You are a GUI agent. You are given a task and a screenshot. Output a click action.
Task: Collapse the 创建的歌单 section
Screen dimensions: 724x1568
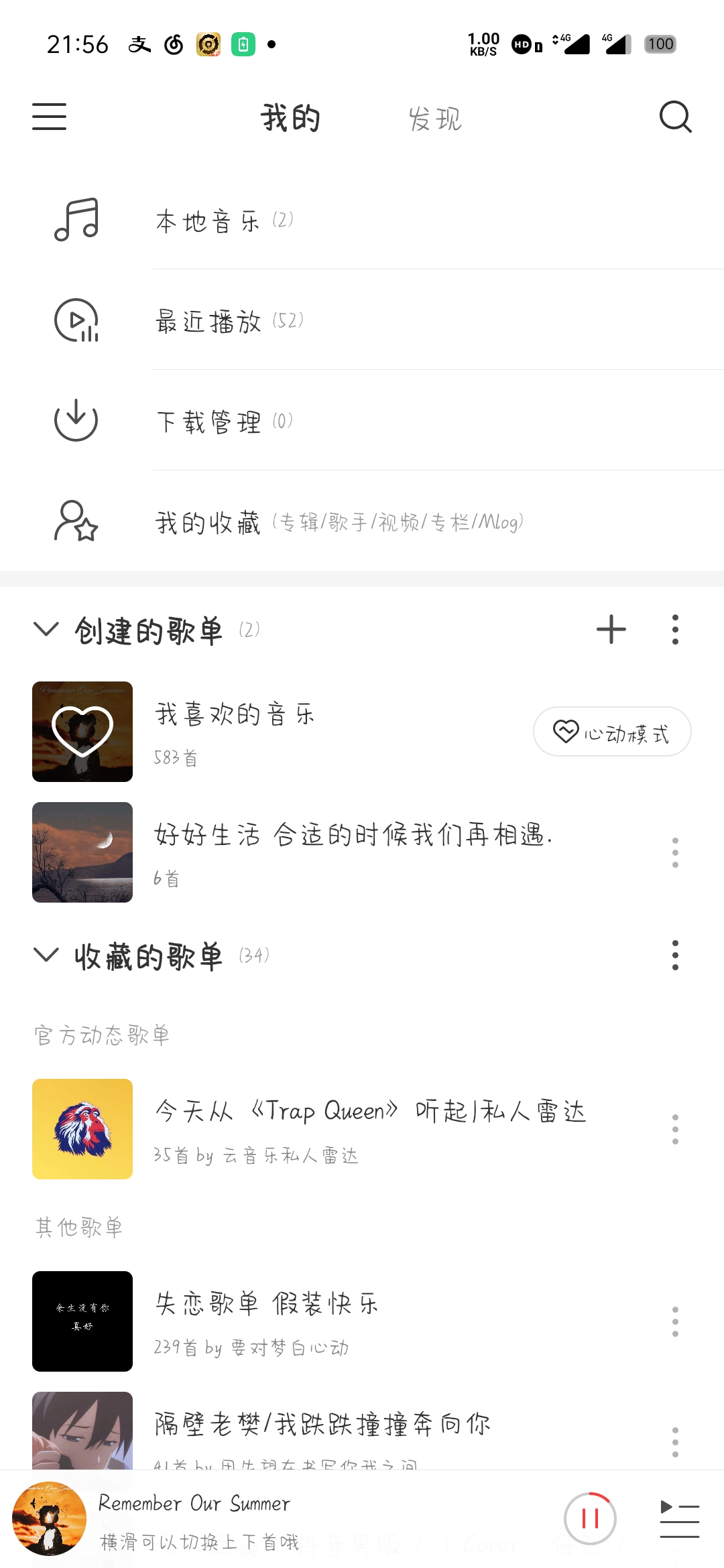pos(46,629)
